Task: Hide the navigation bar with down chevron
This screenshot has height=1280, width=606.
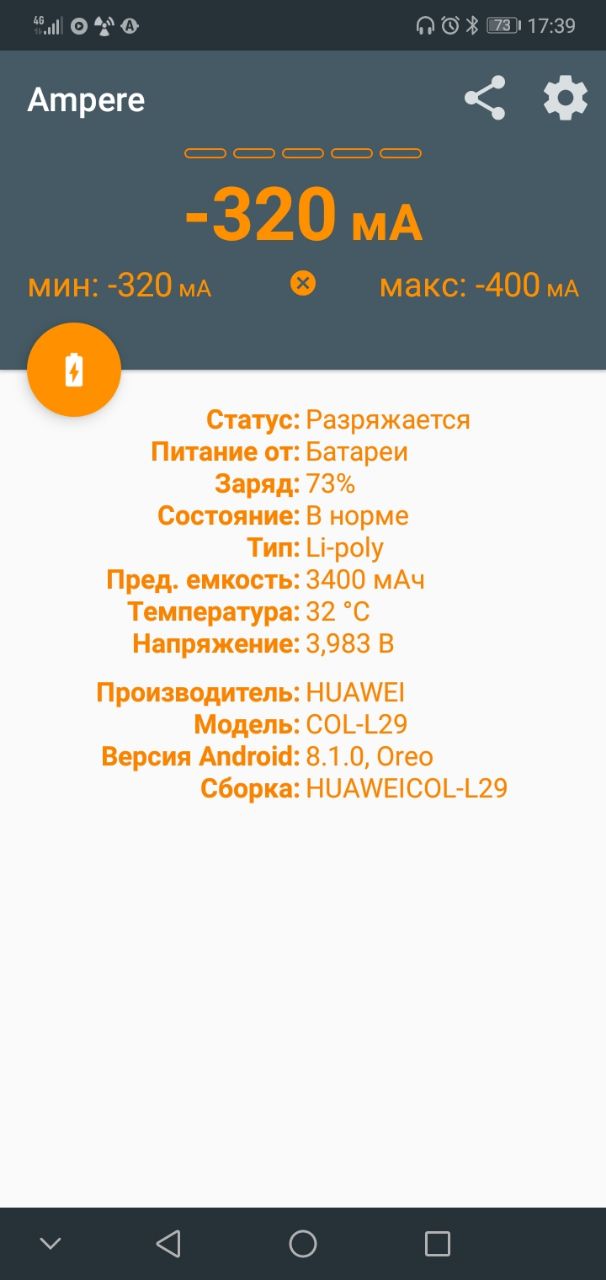Action: click(x=50, y=1244)
